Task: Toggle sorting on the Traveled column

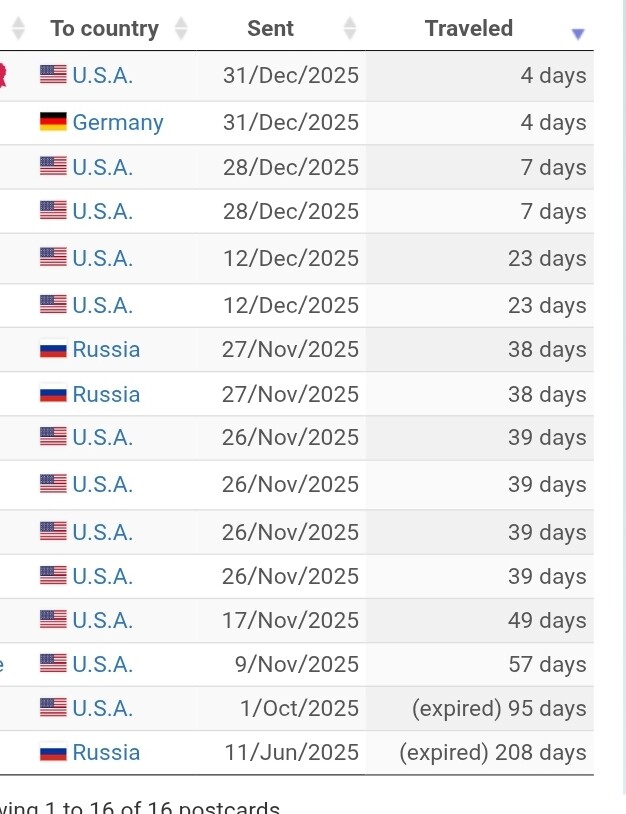Action: pyautogui.click(x=469, y=28)
